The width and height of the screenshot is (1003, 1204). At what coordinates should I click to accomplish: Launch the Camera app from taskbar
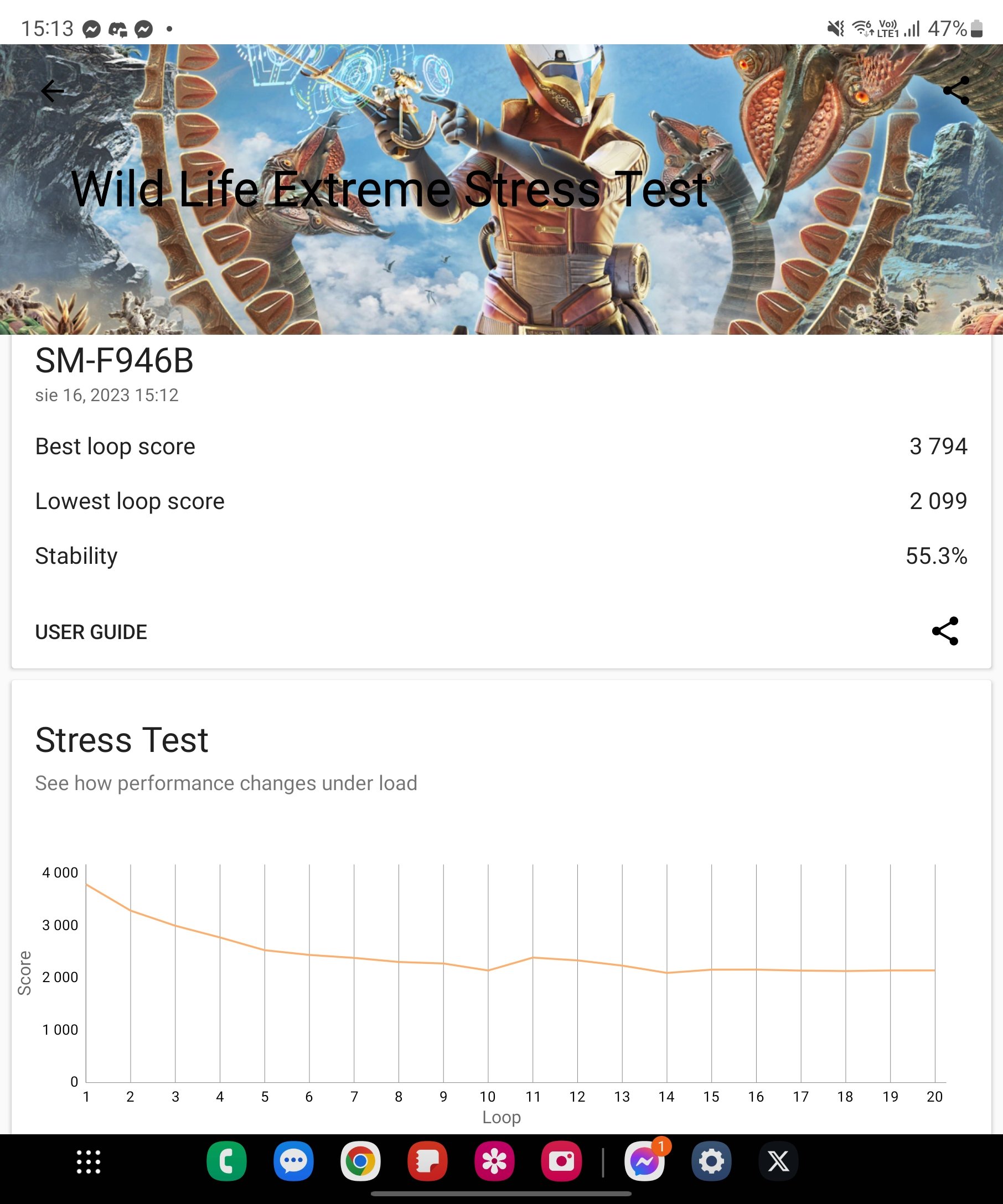click(561, 1161)
